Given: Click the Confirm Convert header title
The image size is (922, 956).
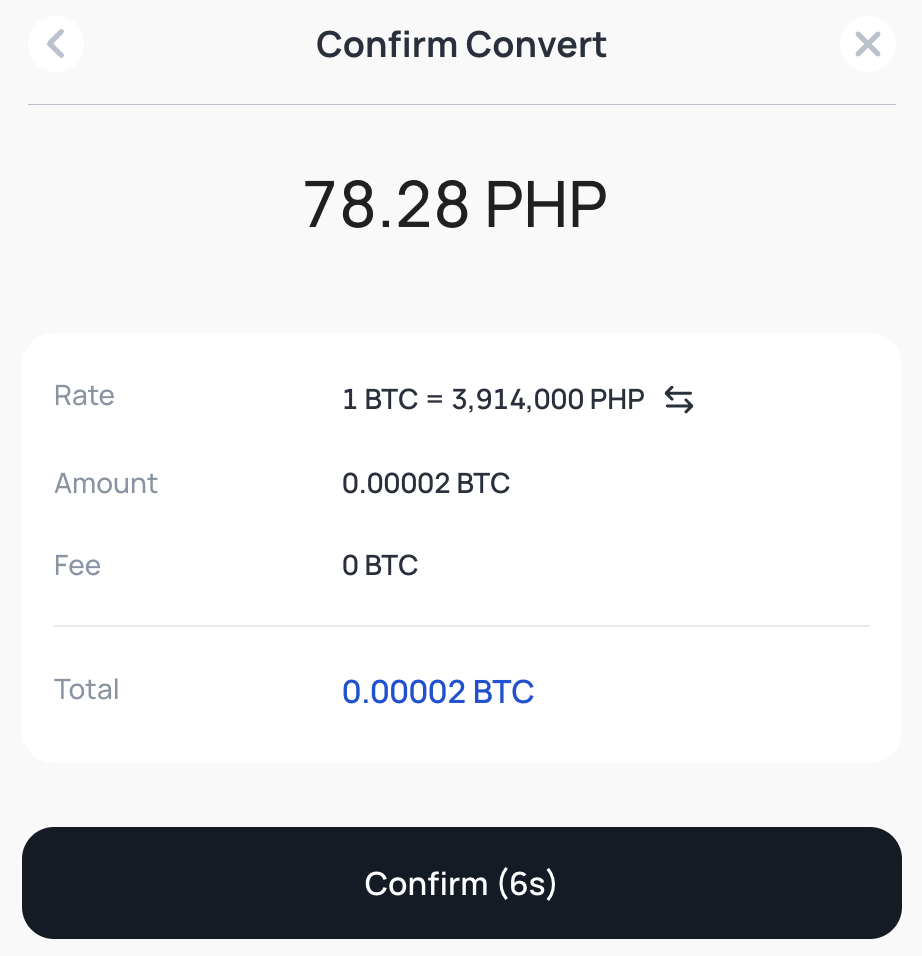Looking at the screenshot, I should point(461,44).
